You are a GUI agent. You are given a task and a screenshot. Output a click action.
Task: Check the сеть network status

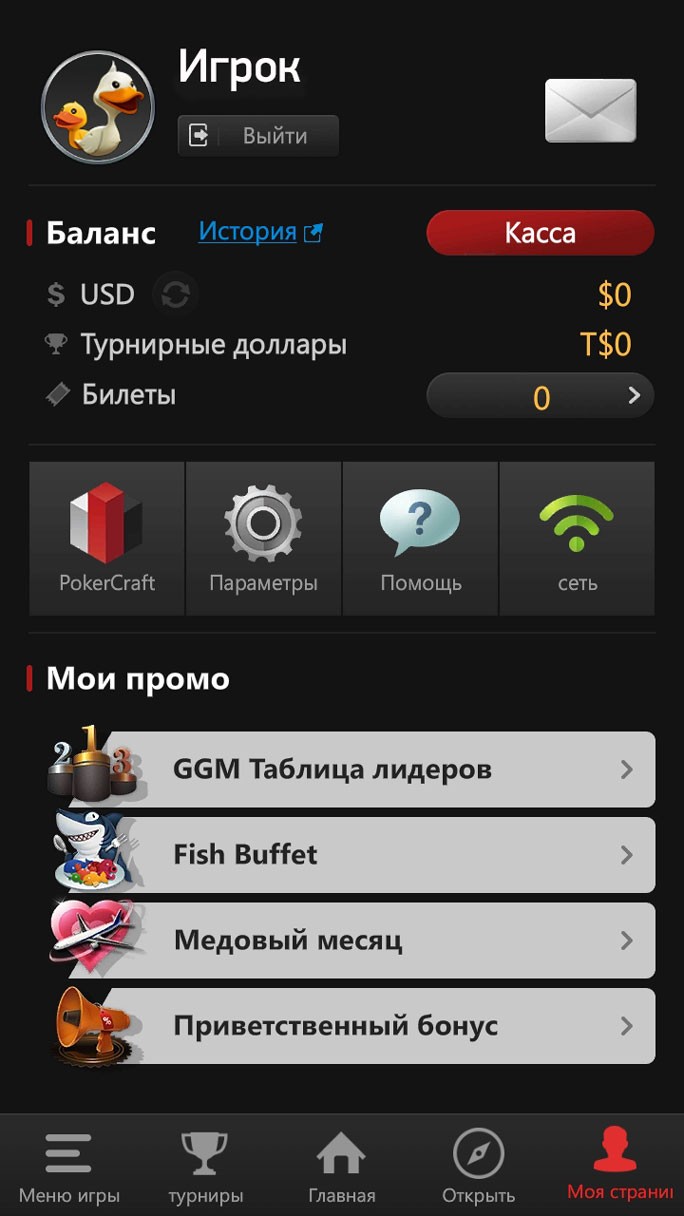click(x=577, y=538)
